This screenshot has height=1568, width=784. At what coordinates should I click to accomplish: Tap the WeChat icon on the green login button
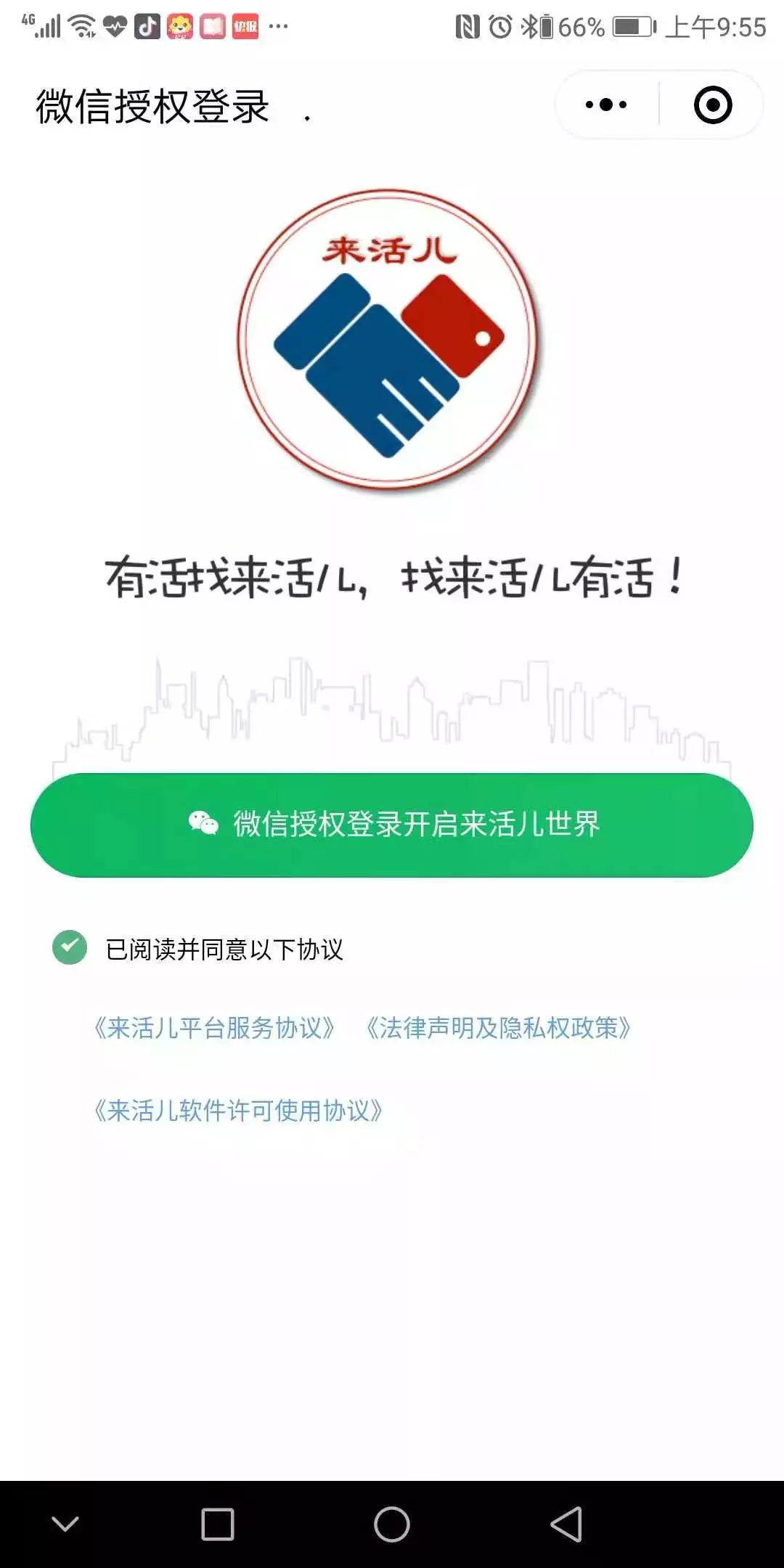[207, 824]
